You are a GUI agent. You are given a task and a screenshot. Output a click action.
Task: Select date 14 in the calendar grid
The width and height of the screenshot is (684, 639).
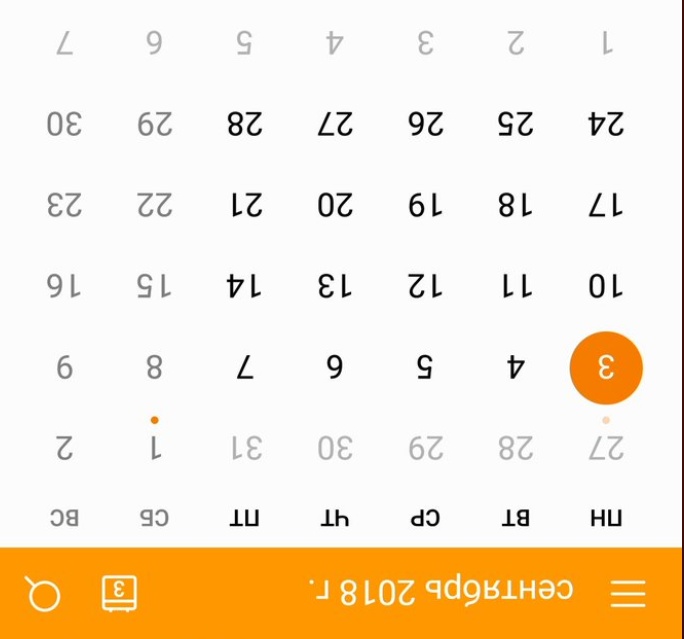(x=245, y=287)
